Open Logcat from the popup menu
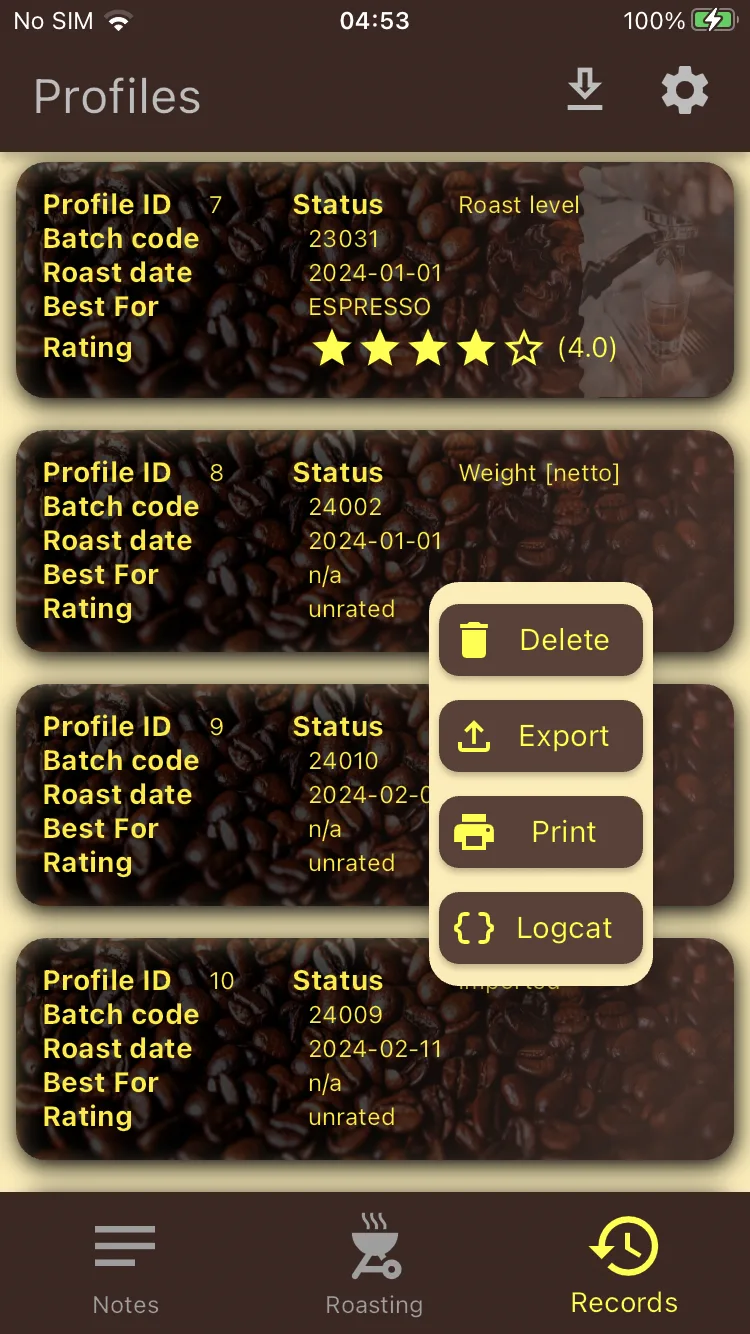Viewport: 750px width, 1334px height. tap(541, 928)
